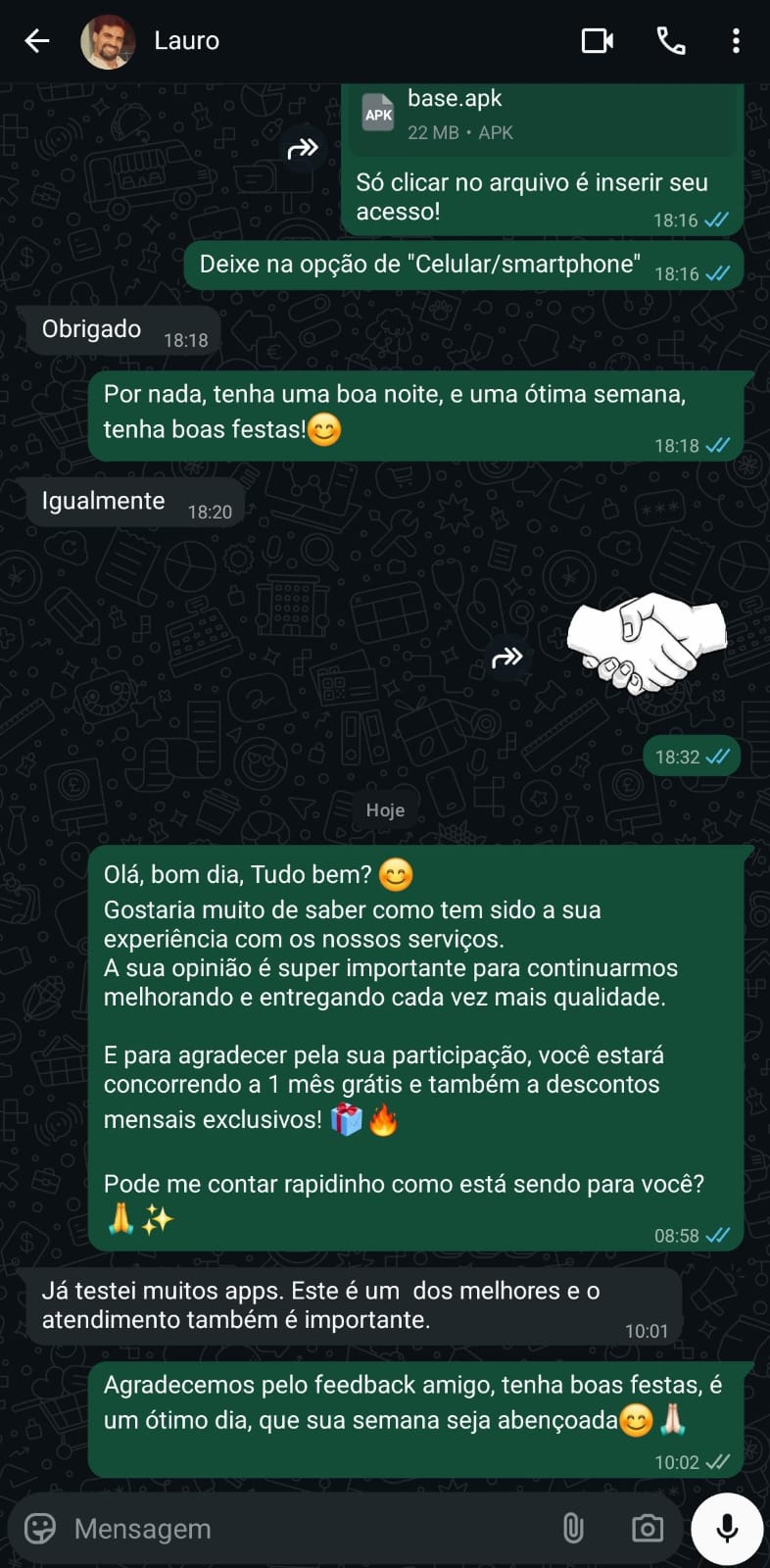The height and width of the screenshot is (1568, 770).
Task: Start a voice call with Lauro
Action: (670, 41)
